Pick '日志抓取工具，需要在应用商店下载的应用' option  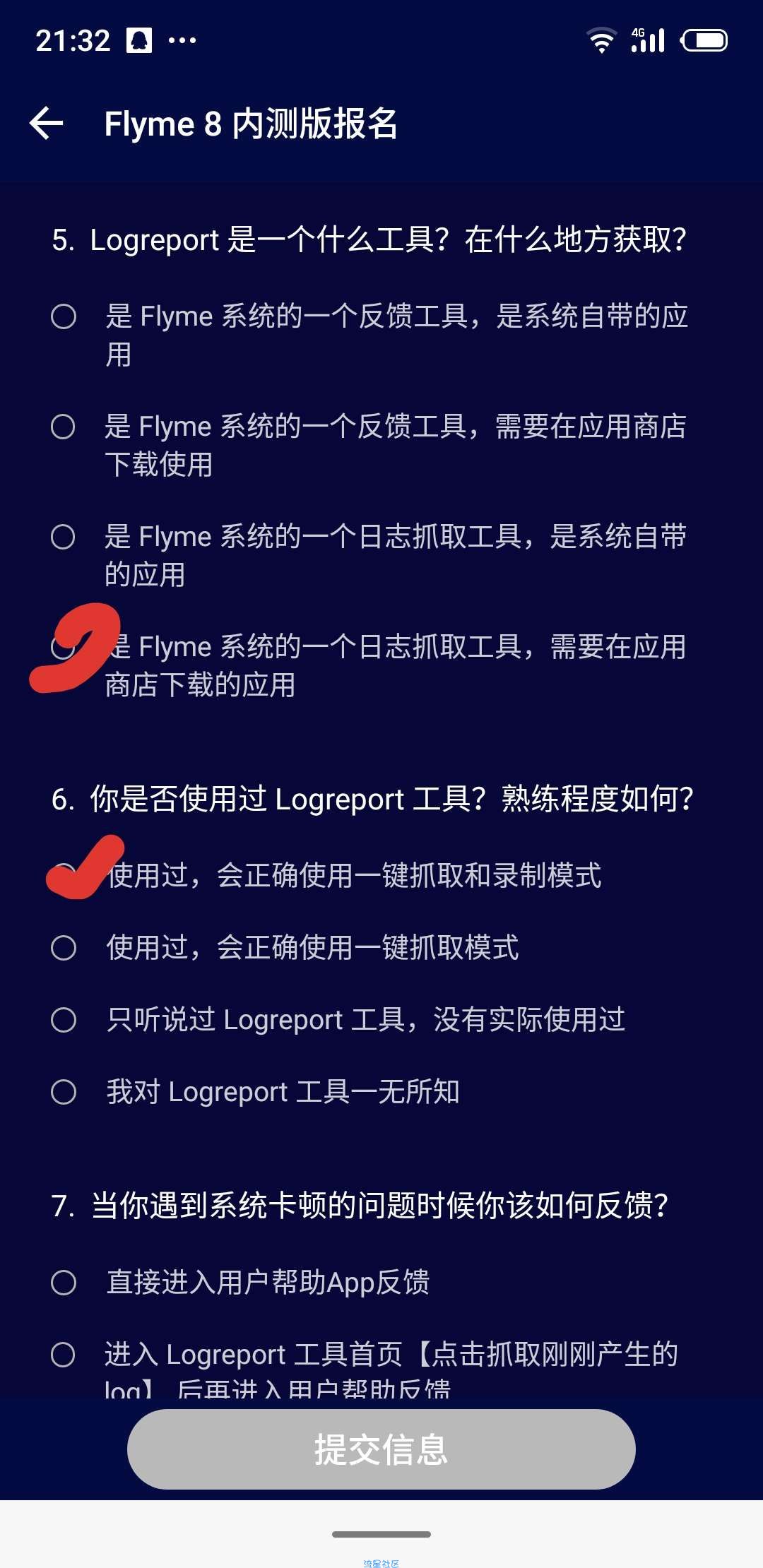62,647
